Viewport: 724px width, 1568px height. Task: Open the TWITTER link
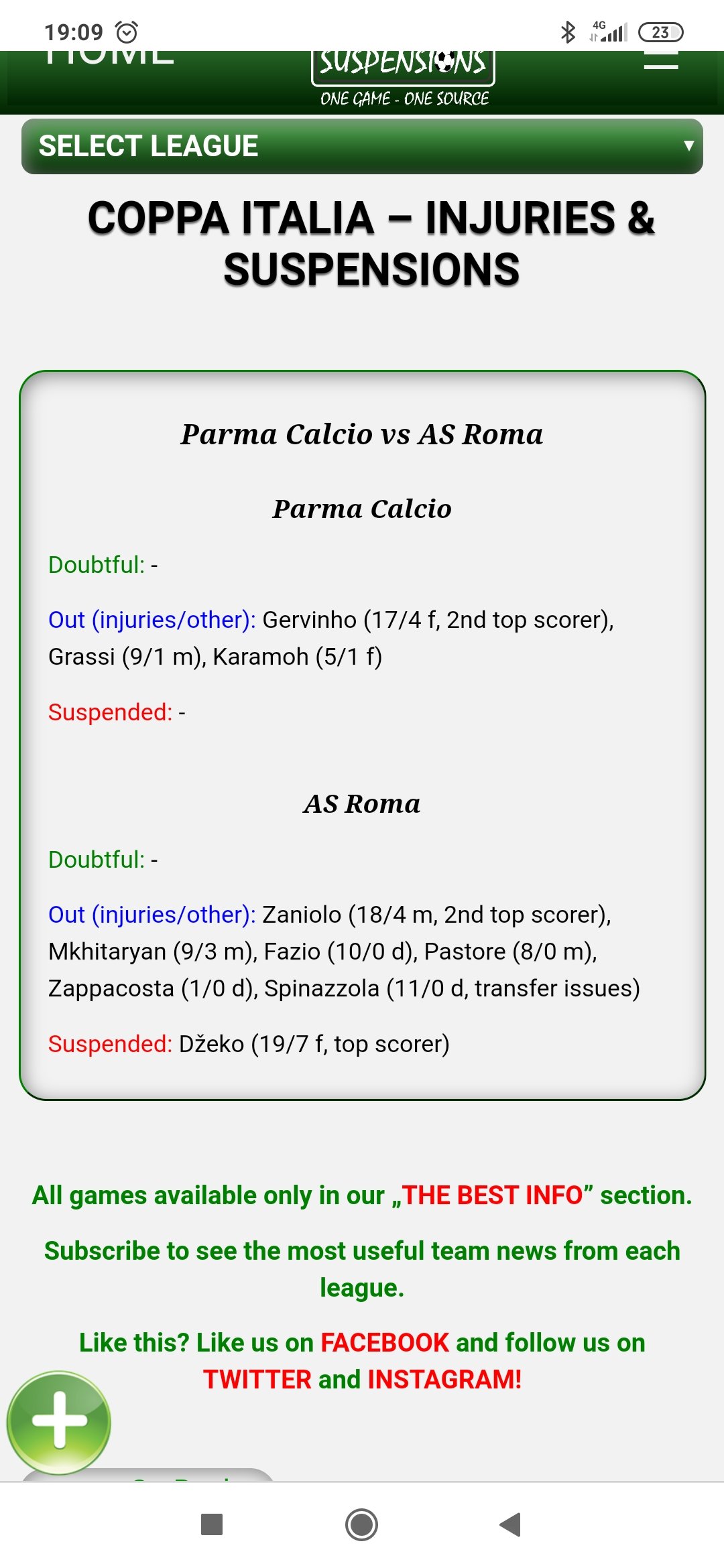click(257, 1379)
